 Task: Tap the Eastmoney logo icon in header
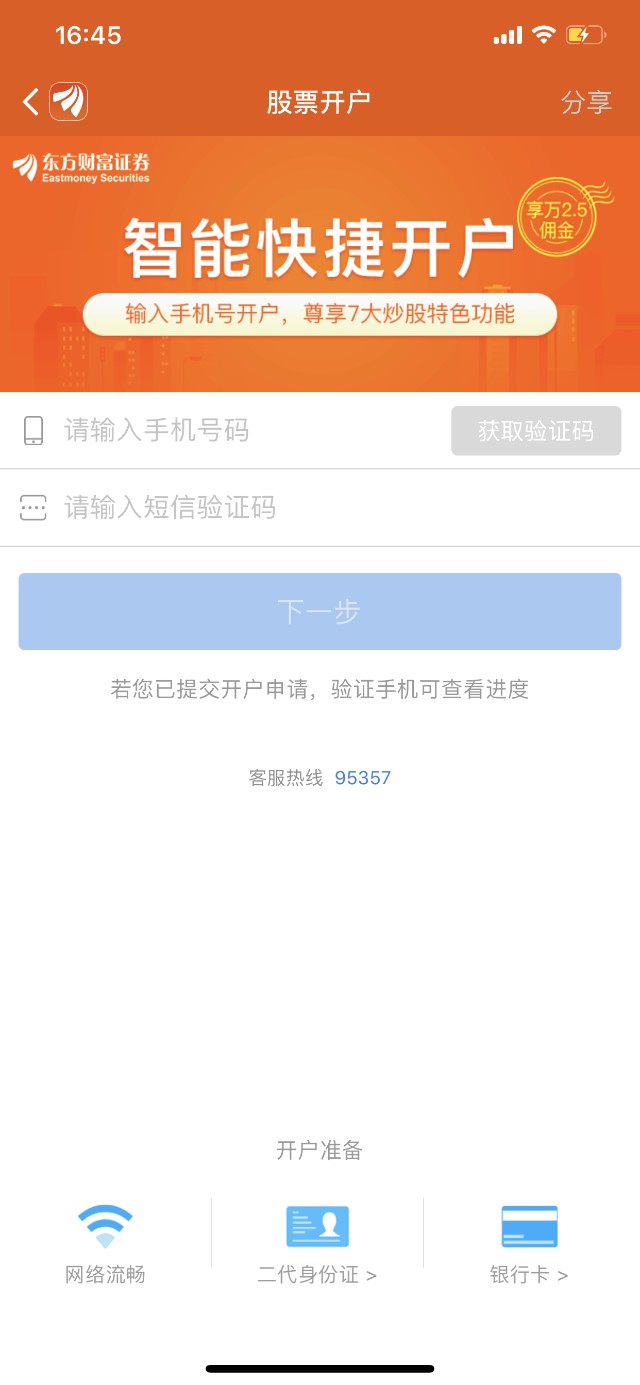[69, 101]
